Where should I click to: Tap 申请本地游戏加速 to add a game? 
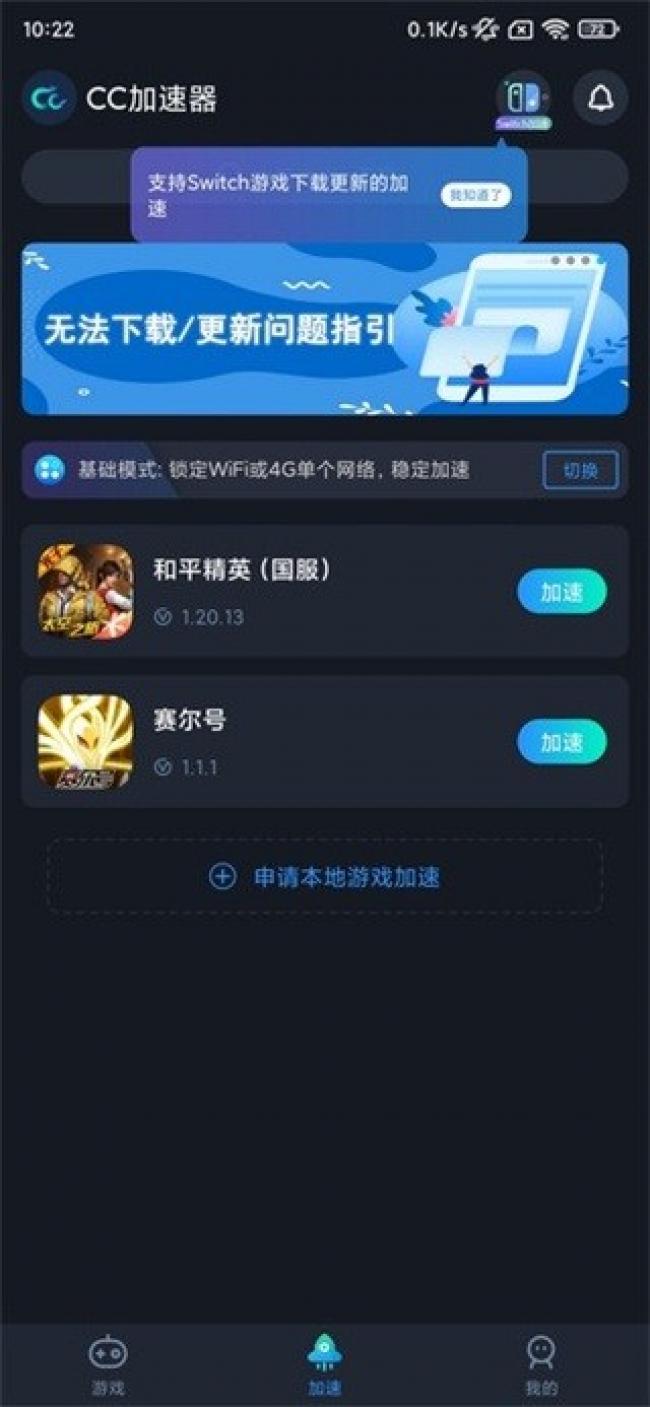point(325,877)
